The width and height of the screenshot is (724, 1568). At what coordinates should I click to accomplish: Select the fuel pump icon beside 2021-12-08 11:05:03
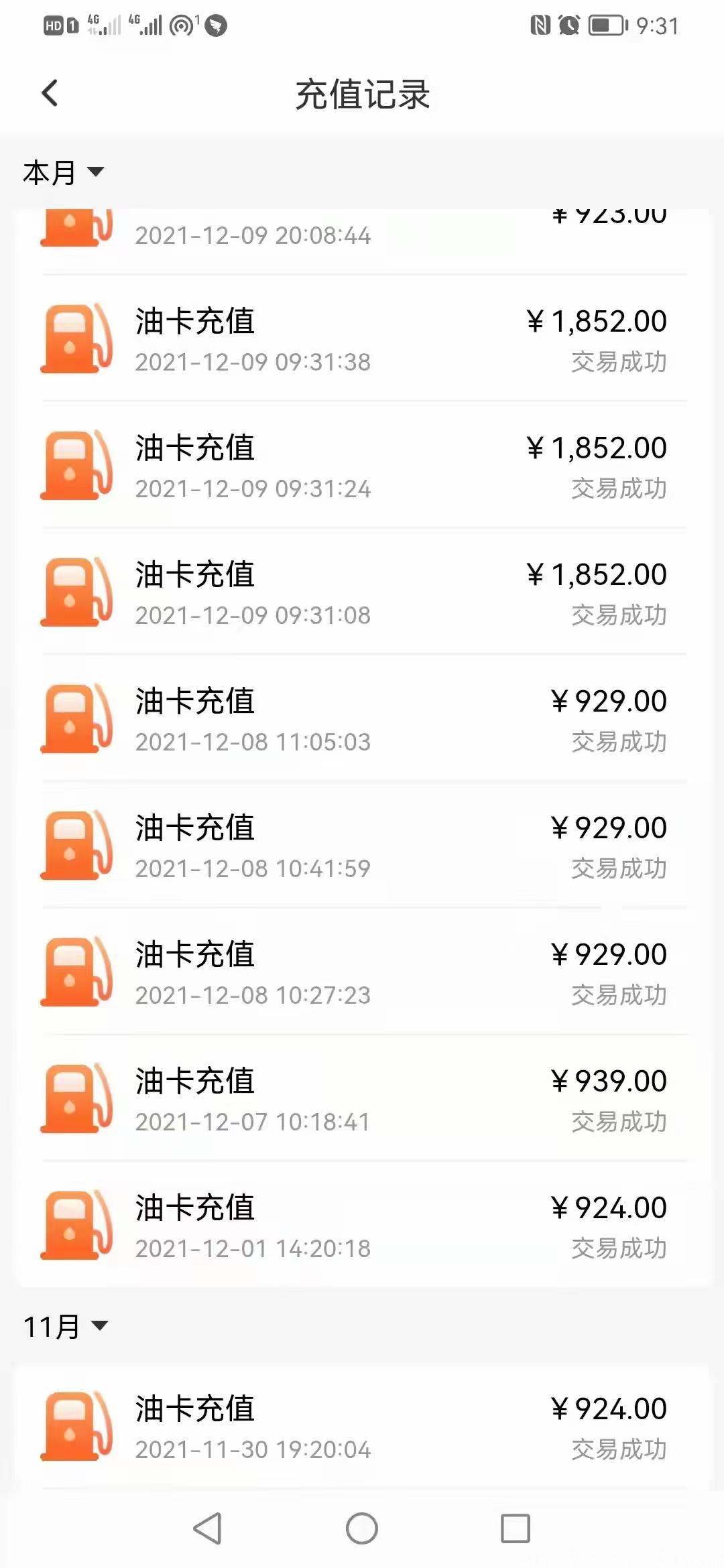coord(75,717)
